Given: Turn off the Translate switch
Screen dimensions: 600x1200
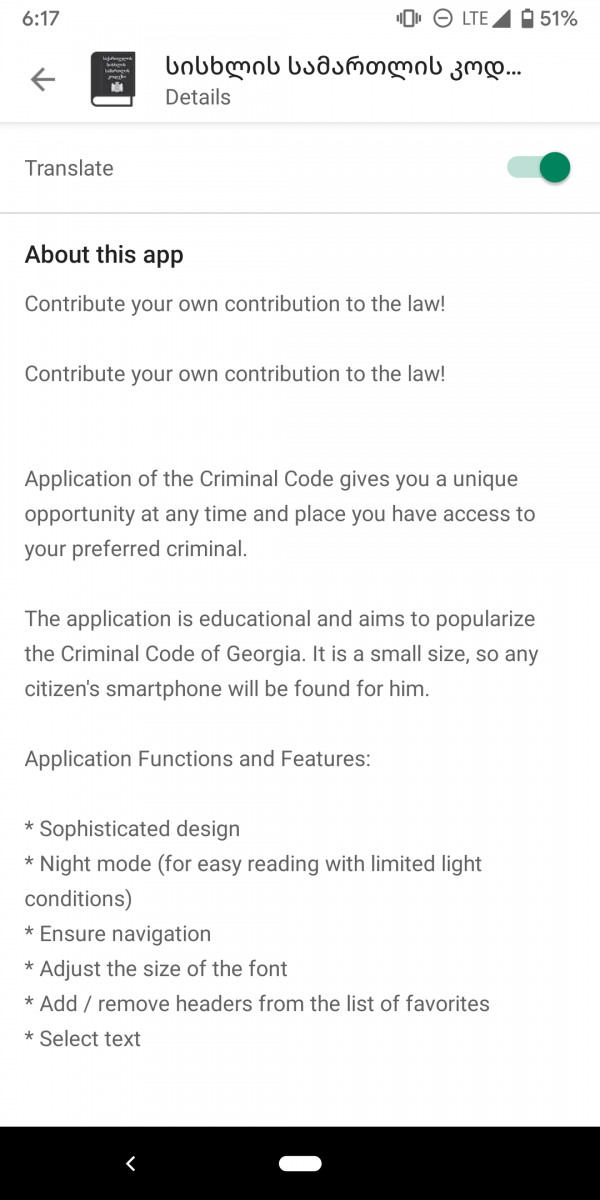Looking at the screenshot, I should tap(539, 168).
